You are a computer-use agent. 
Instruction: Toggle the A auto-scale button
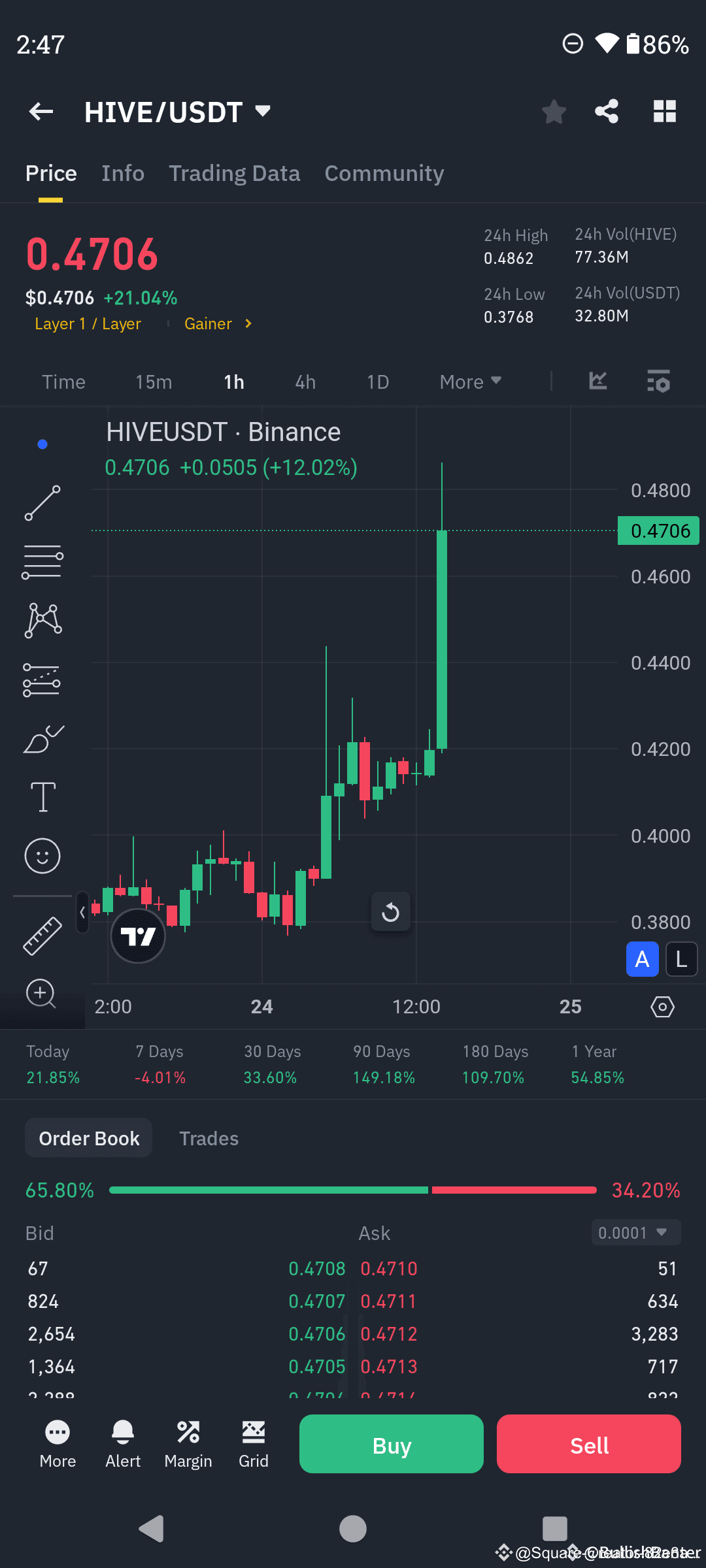pos(642,959)
